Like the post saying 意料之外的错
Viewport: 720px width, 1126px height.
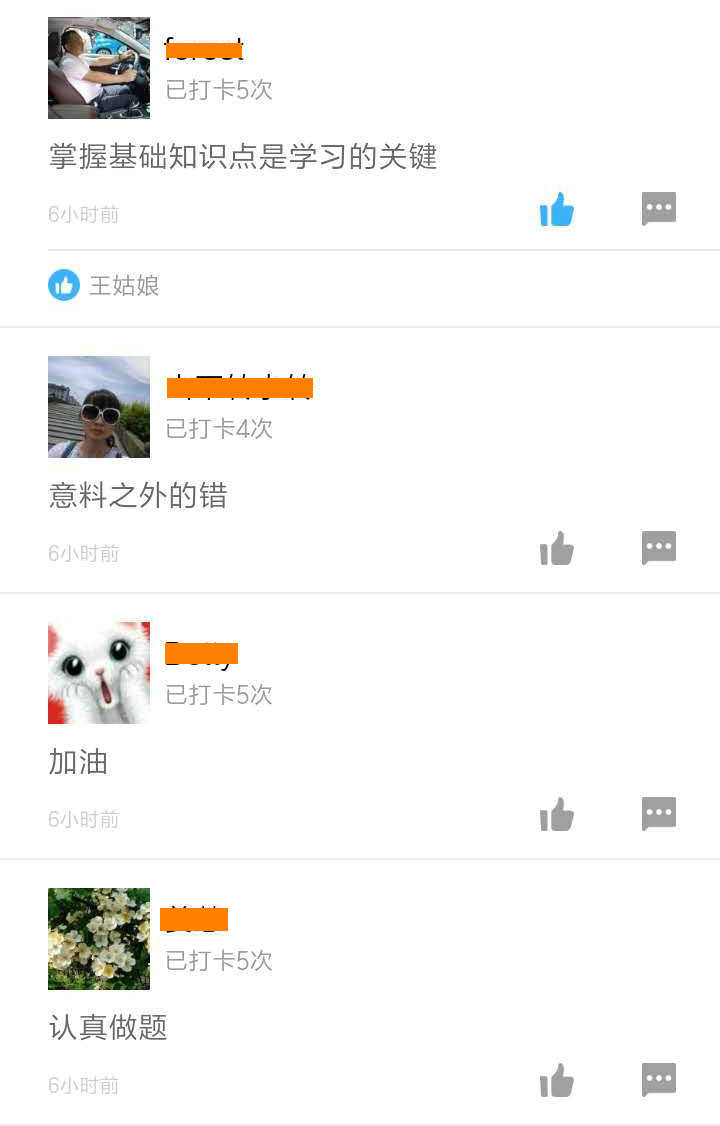[558, 548]
